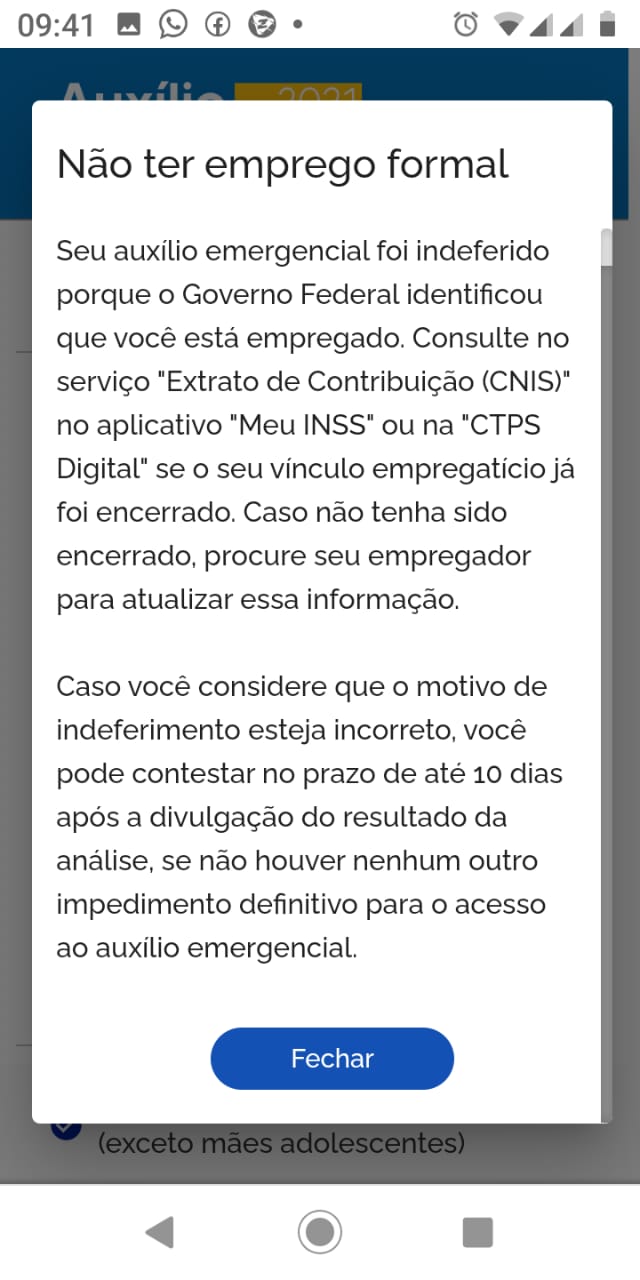
Task: Go to the home screen
Action: tap(320, 1232)
